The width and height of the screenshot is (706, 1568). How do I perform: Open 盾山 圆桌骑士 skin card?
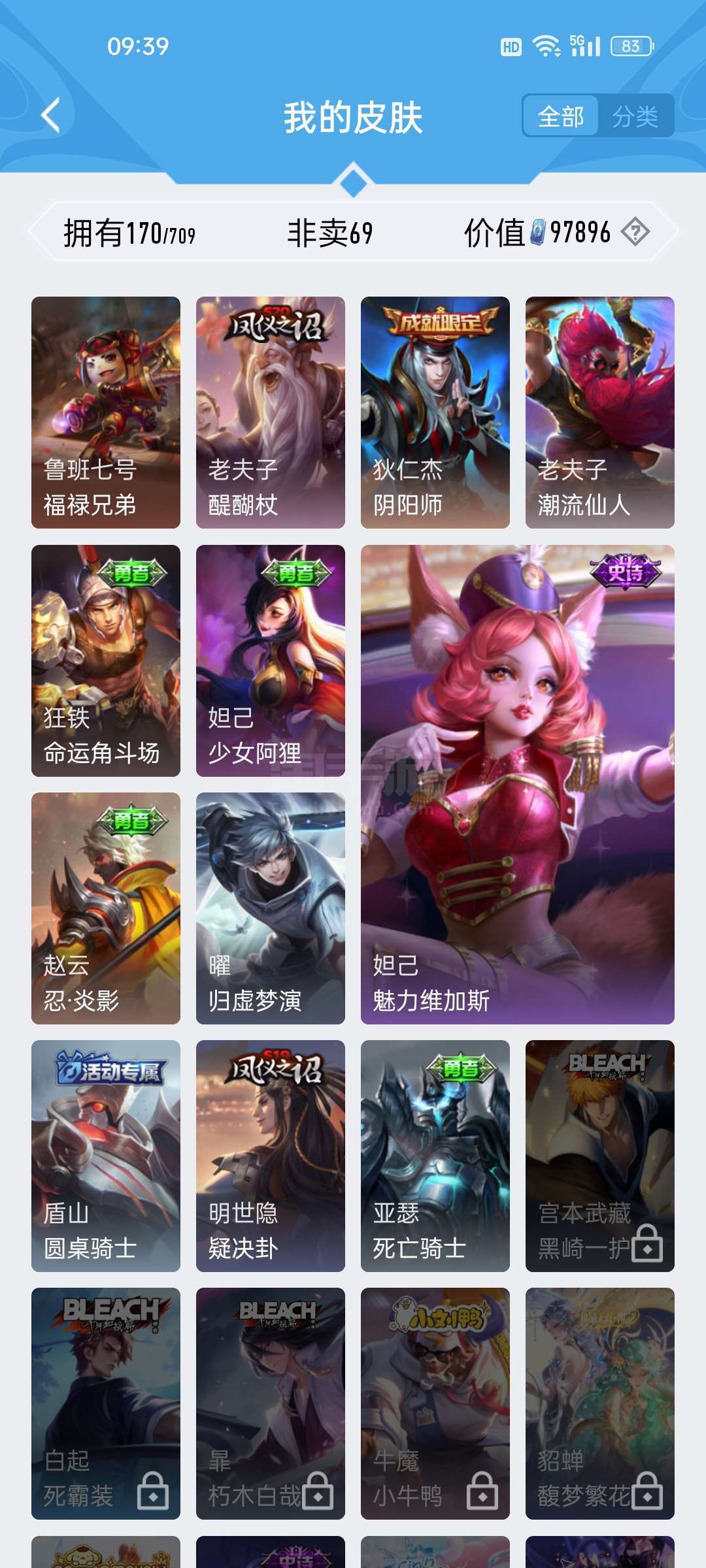point(106,1156)
